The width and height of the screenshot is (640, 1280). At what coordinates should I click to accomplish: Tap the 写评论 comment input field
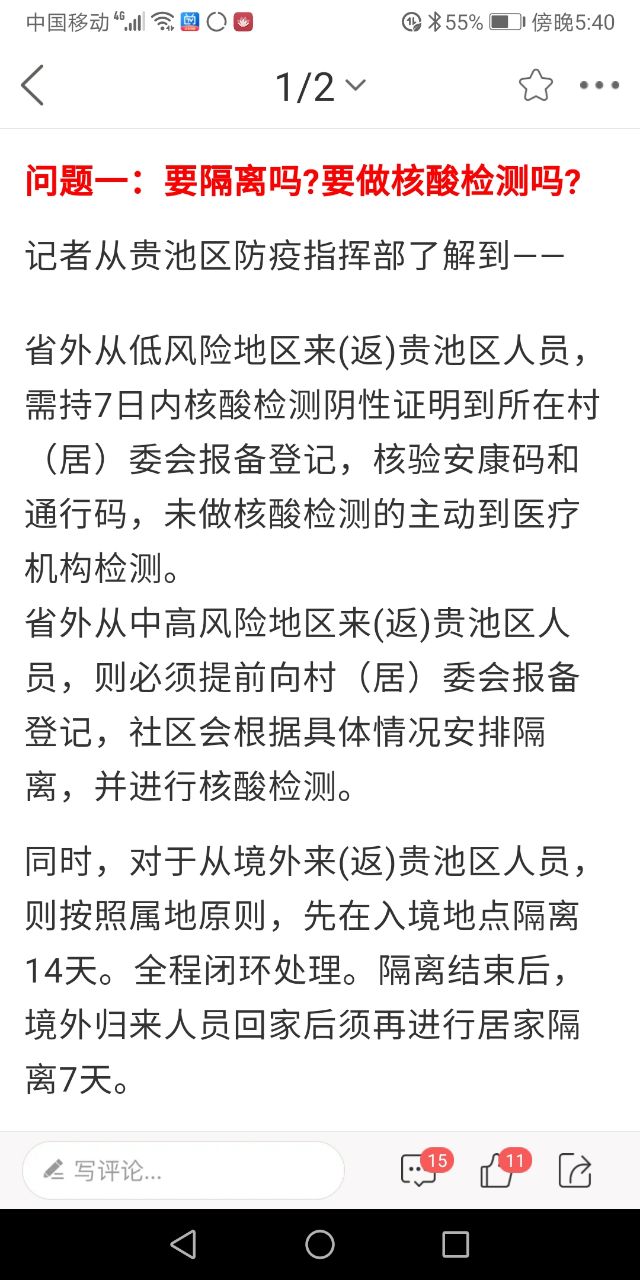(184, 1170)
